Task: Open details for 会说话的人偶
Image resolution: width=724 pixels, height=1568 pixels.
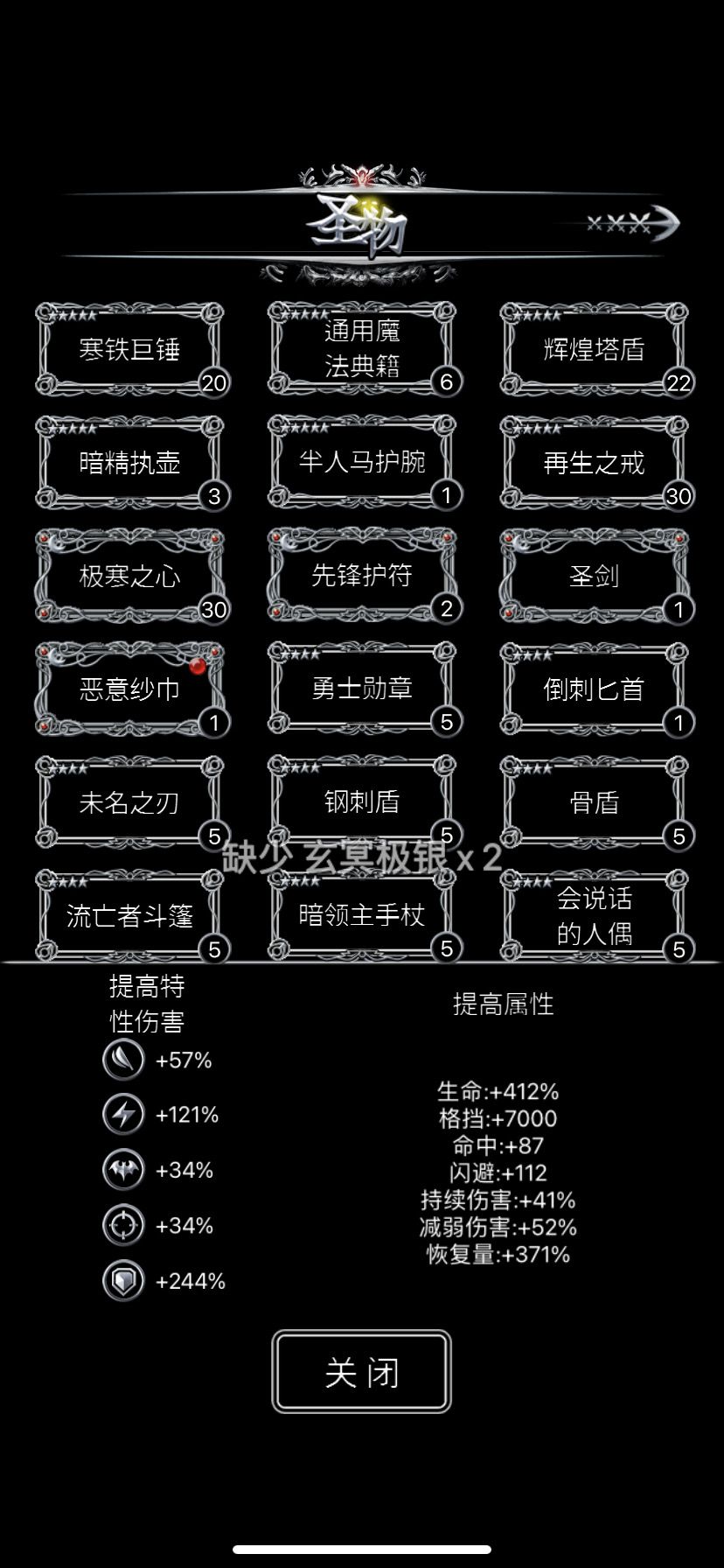Action: tap(594, 916)
